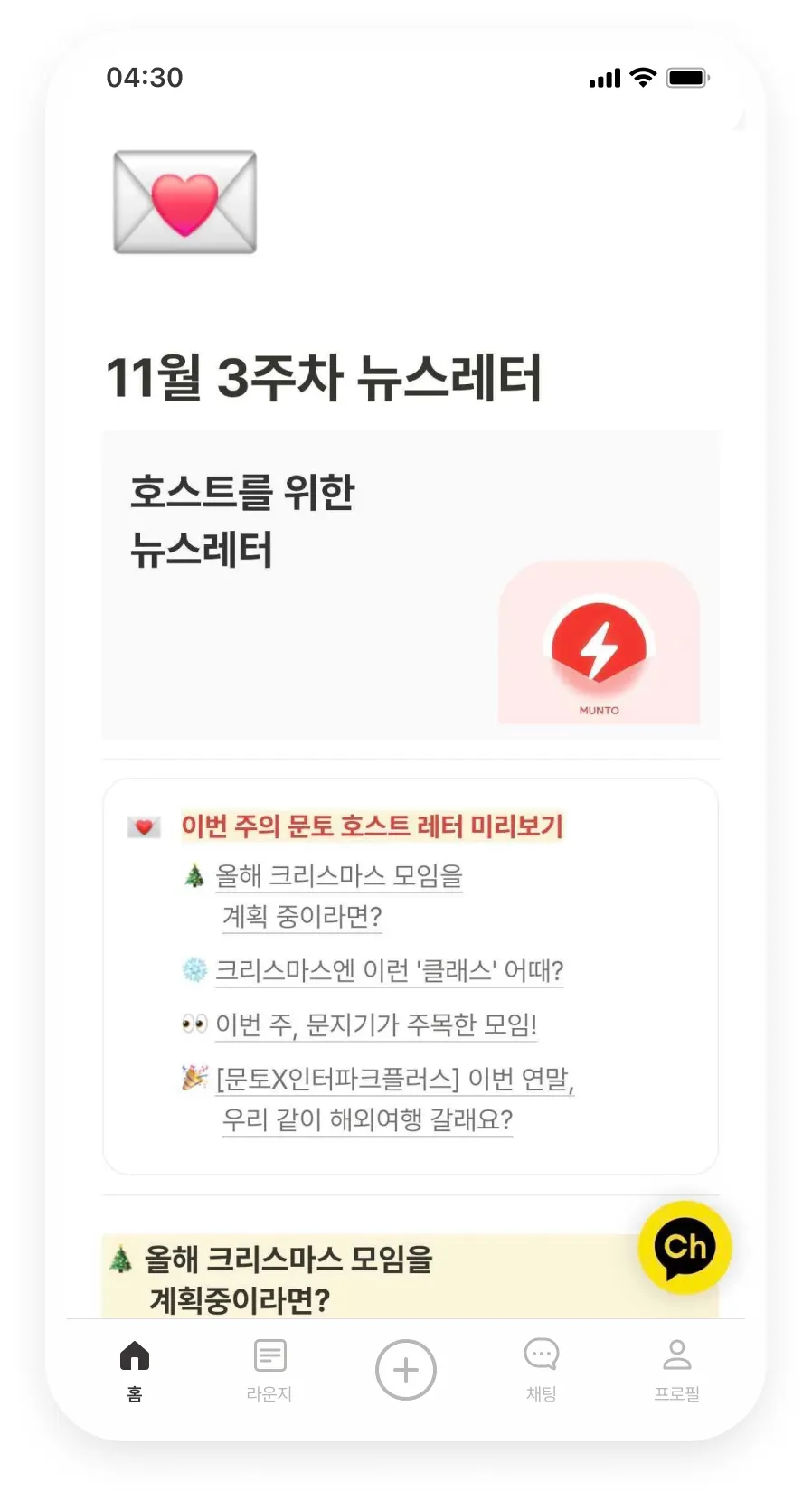Image resolution: width=812 pixels, height=1501 pixels.
Task: Open the '크리스마스엔 이런 클래스 어때?' link
Action: [389, 971]
